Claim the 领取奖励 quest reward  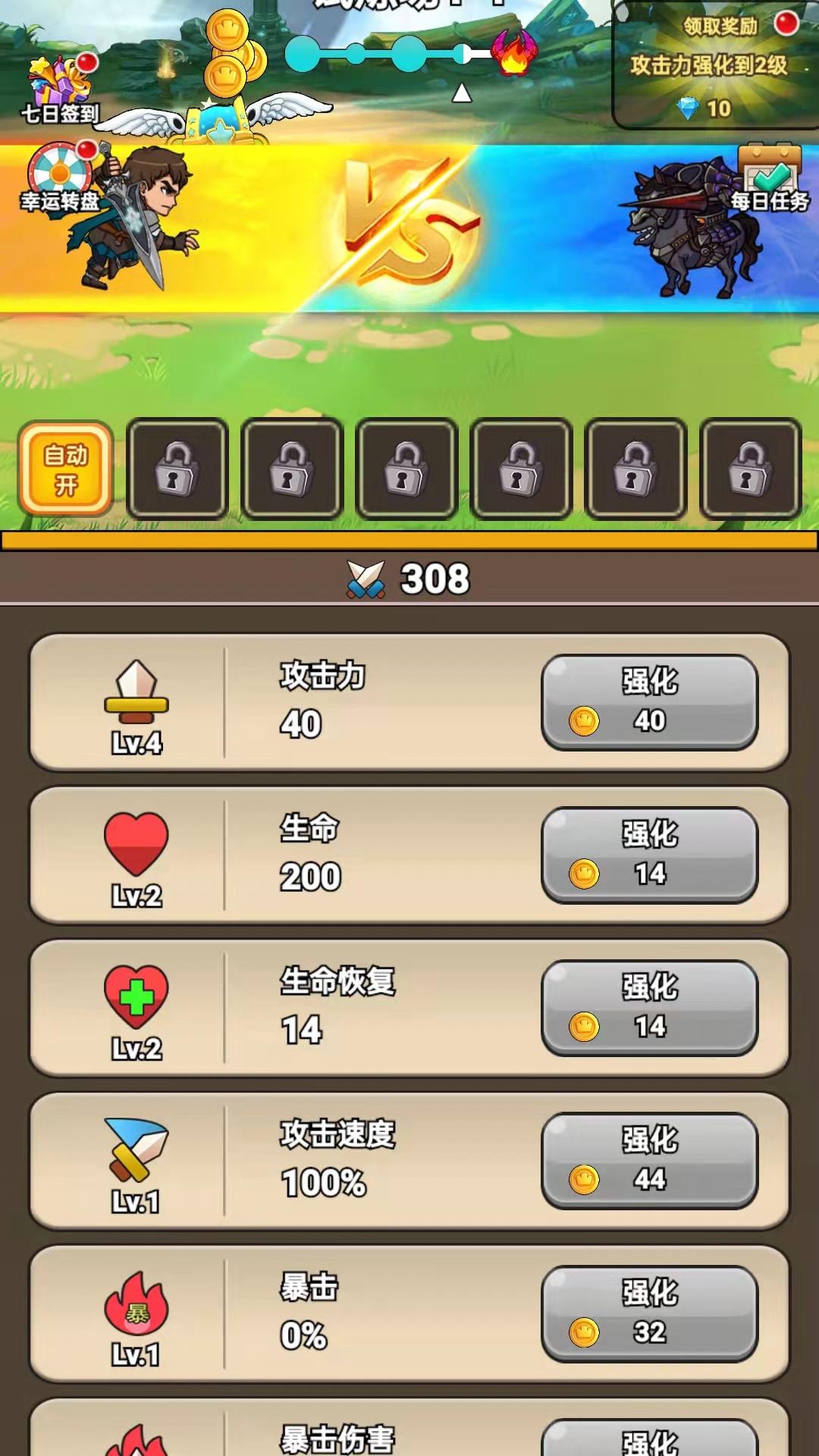[x=714, y=64]
